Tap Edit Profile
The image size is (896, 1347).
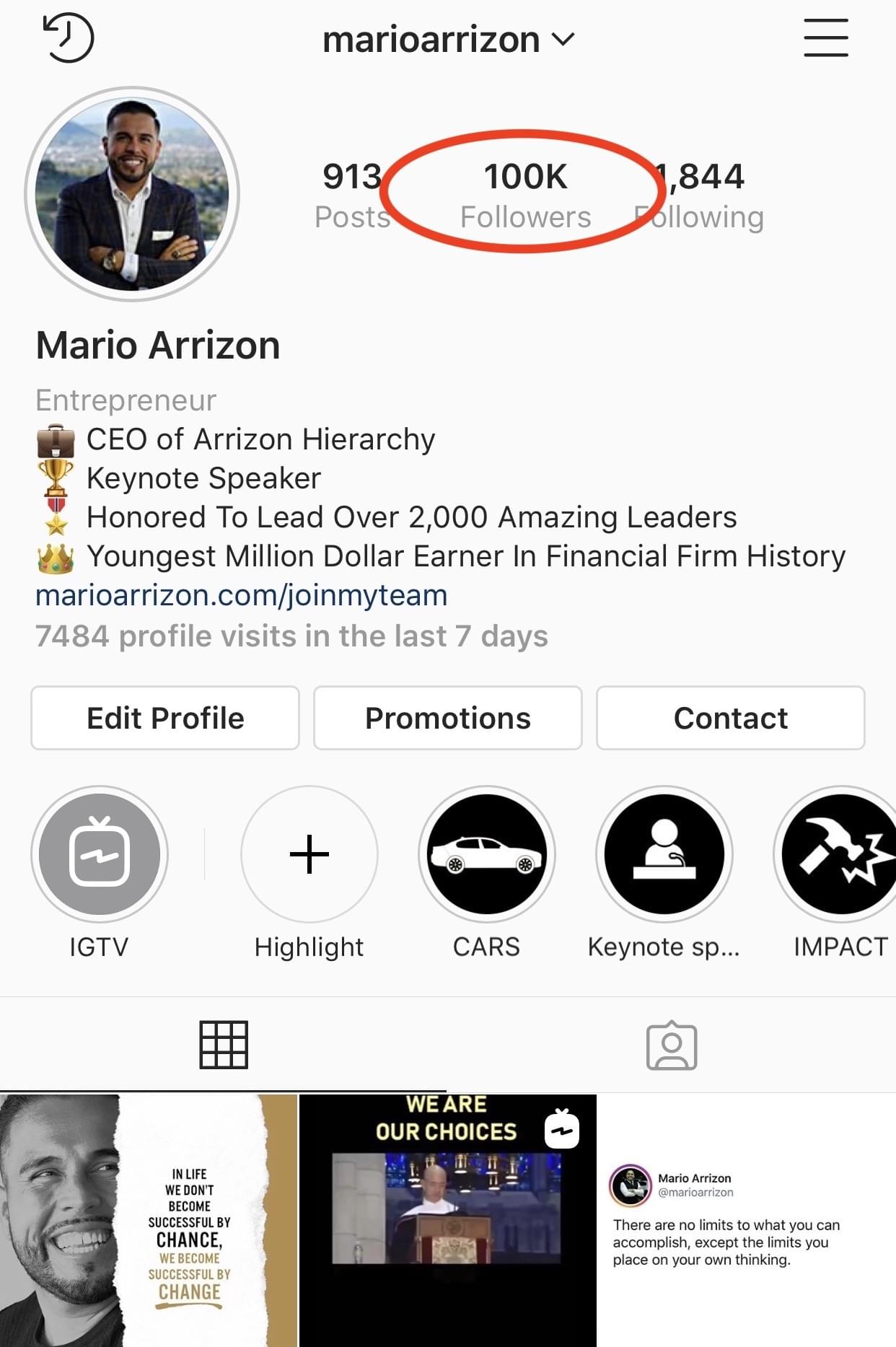pos(165,718)
